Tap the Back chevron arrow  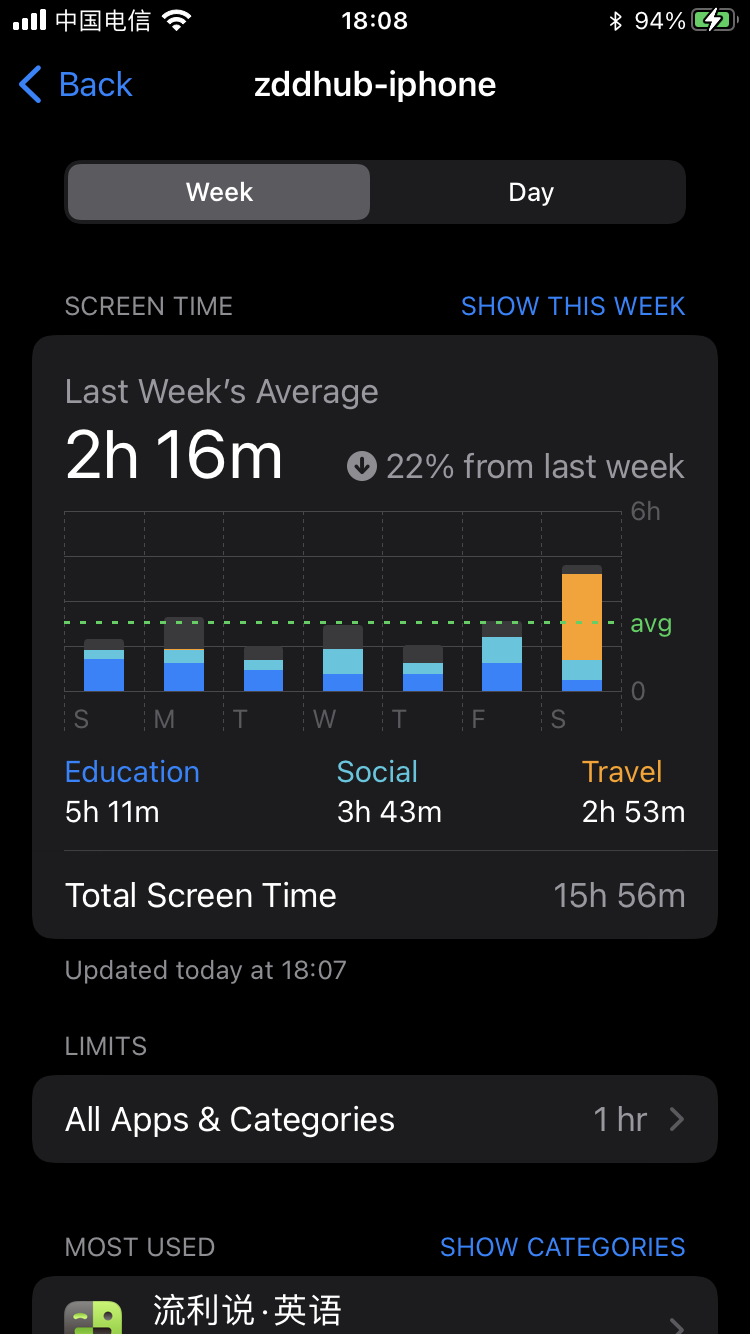[29, 86]
